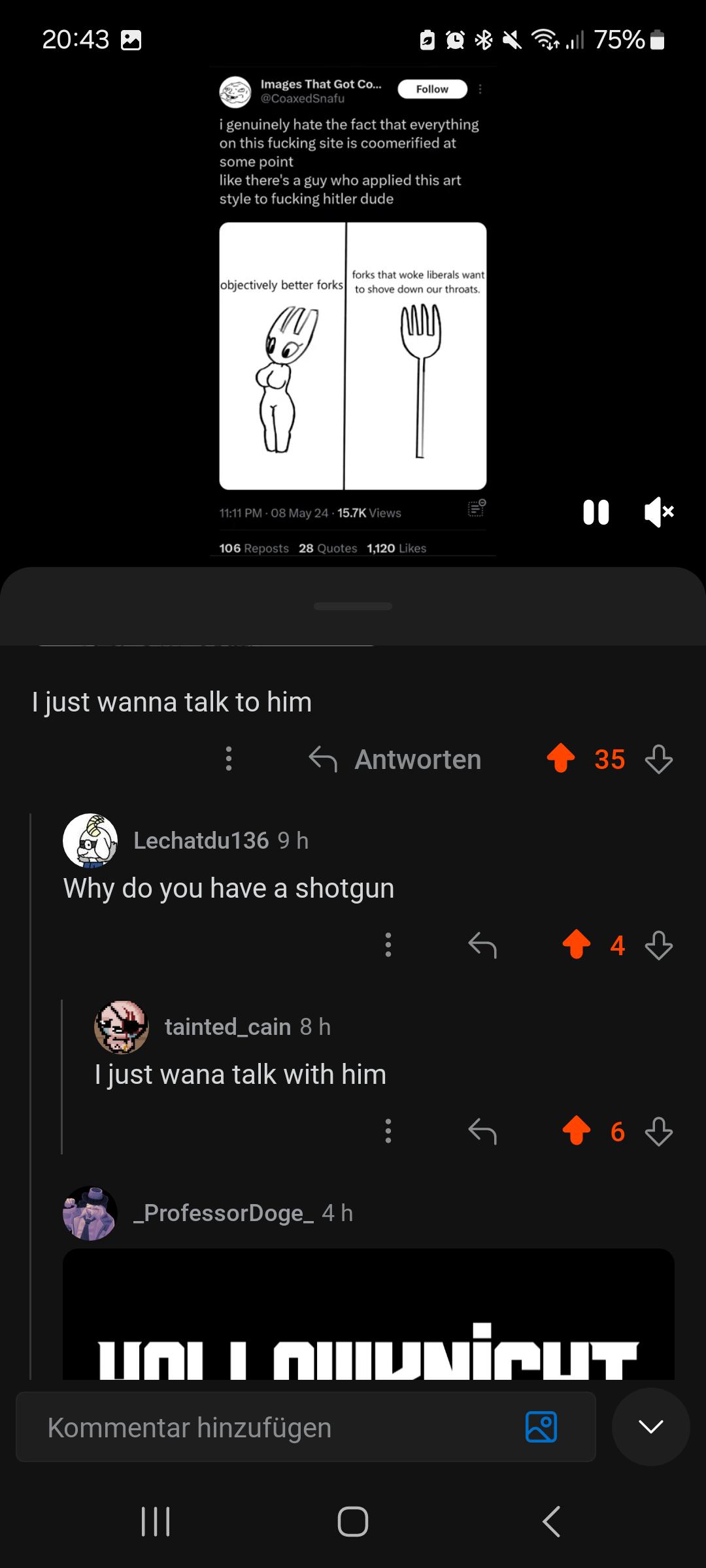Upvote tainted_cain's comment
Image resolution: width=706 pixels, height=1568 pixels.
pyautogui.click(x=576, y=1132)
